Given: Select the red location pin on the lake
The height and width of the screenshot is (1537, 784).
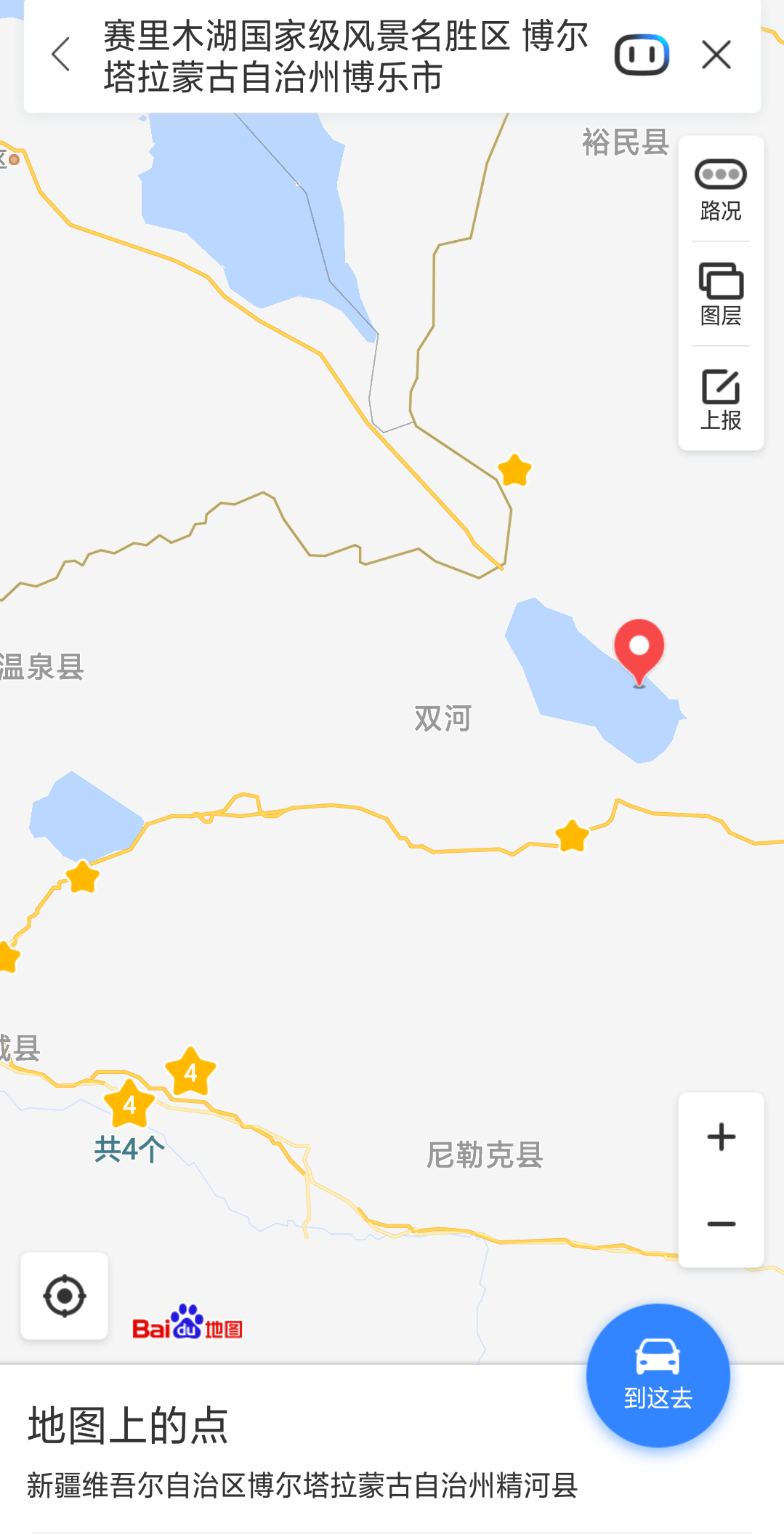Looking at the screenshot, I should 639,649.
